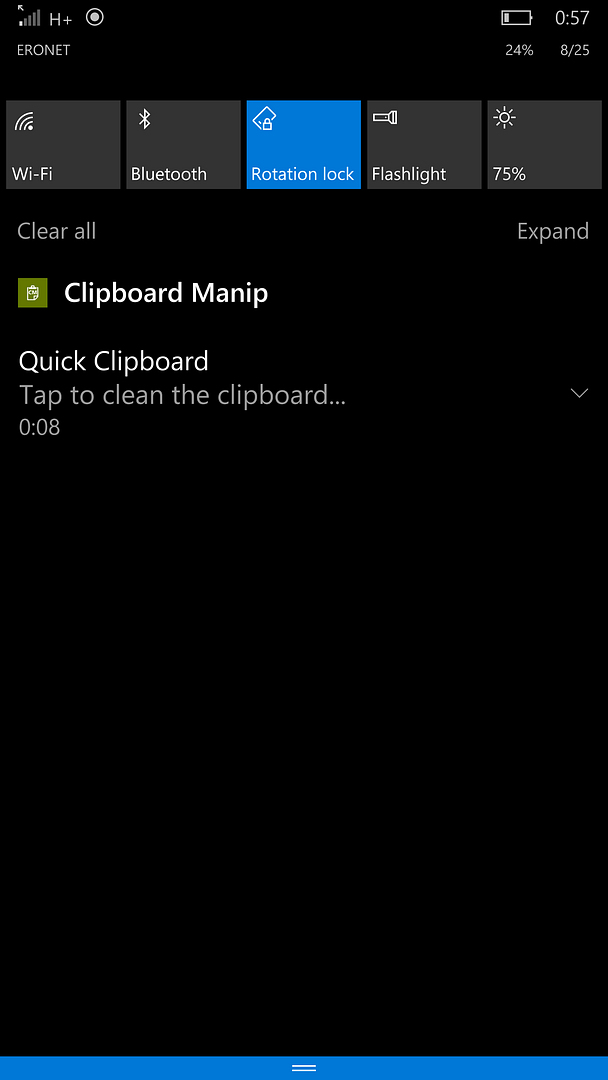This screenshot has height=1080, width=608.
Task: Tap the bottom handle to close action center
Action: (x=304, y=1068)
